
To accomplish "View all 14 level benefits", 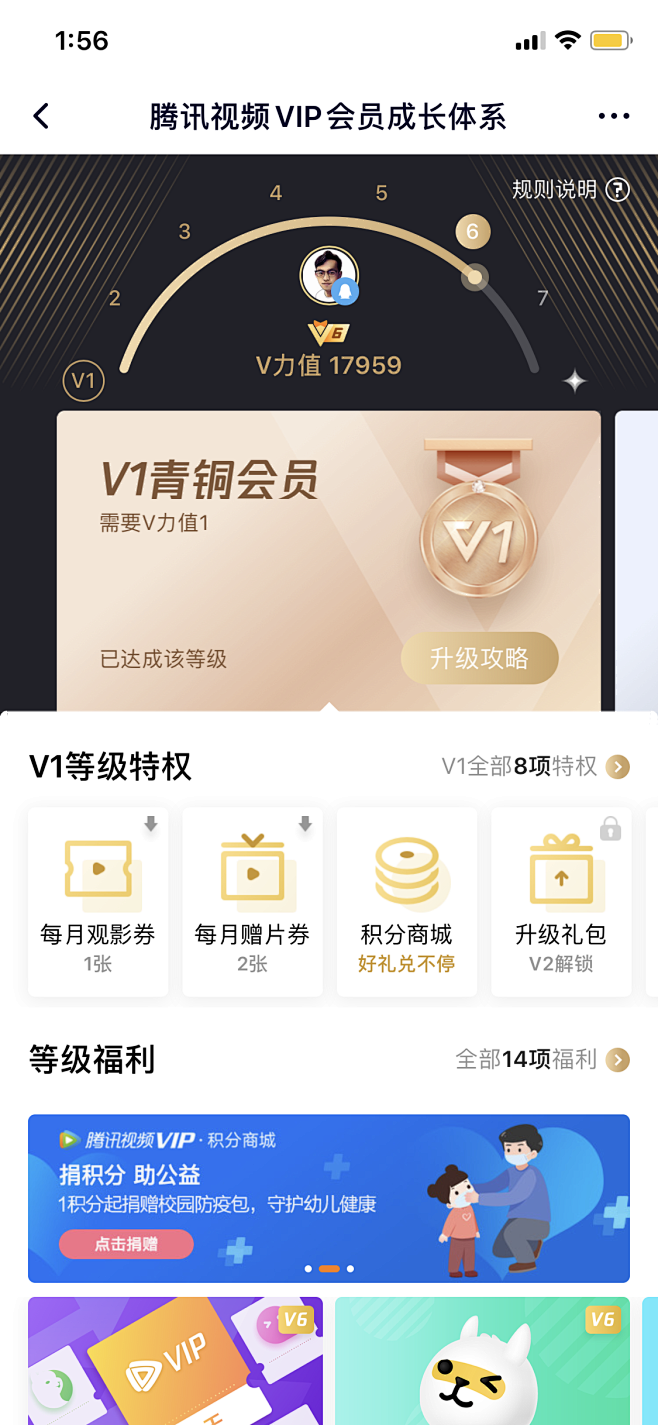I will pyautogui.click(x=542, y=1060).
